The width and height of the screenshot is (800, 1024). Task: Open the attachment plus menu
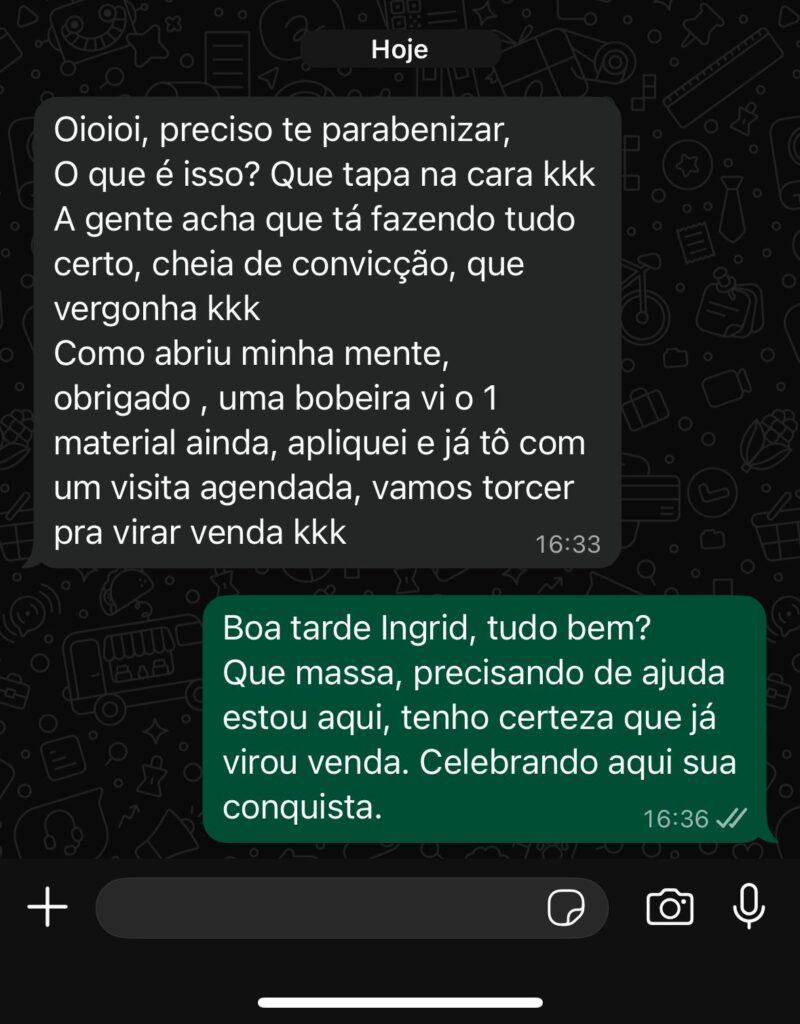click(x=47, y=908)
